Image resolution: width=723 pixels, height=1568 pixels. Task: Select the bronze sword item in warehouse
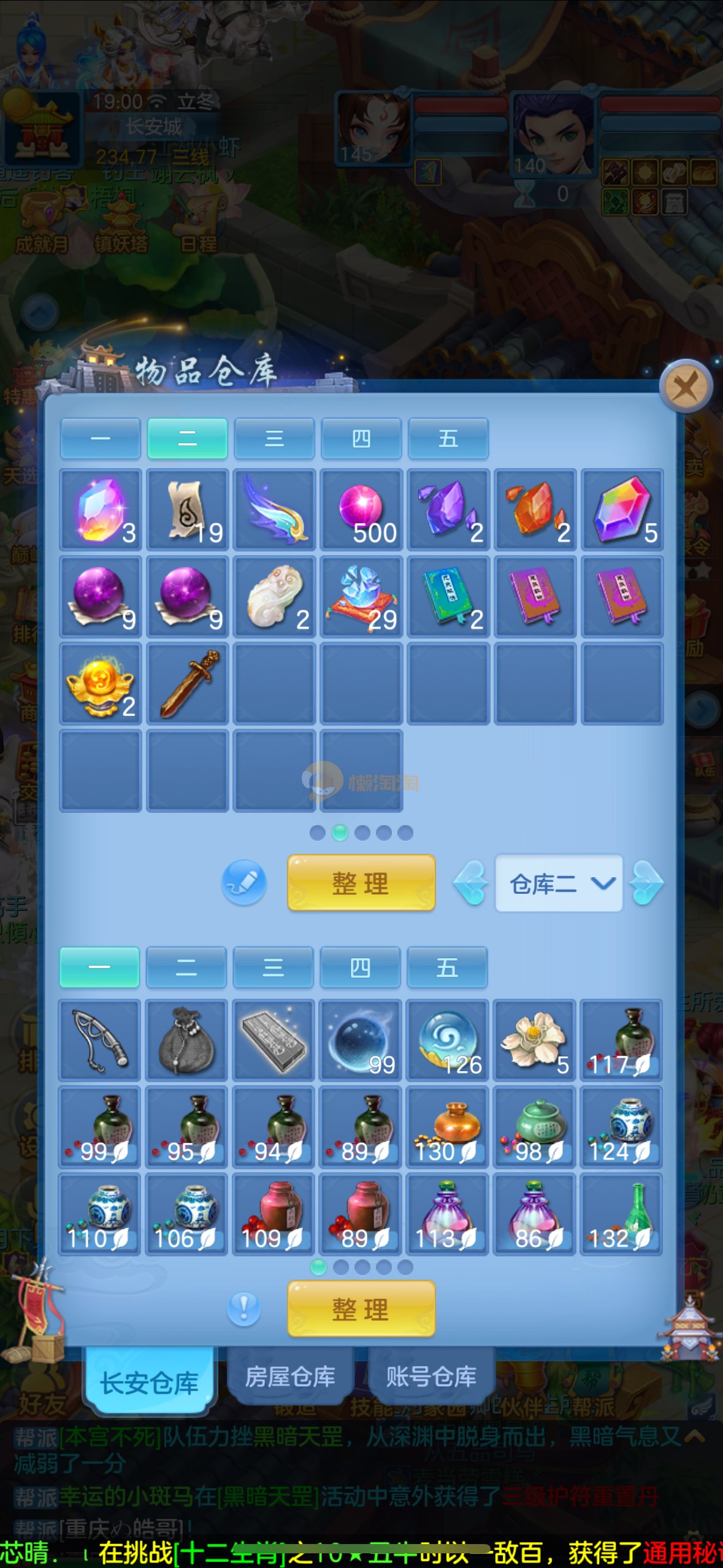[x=188, y=683]
